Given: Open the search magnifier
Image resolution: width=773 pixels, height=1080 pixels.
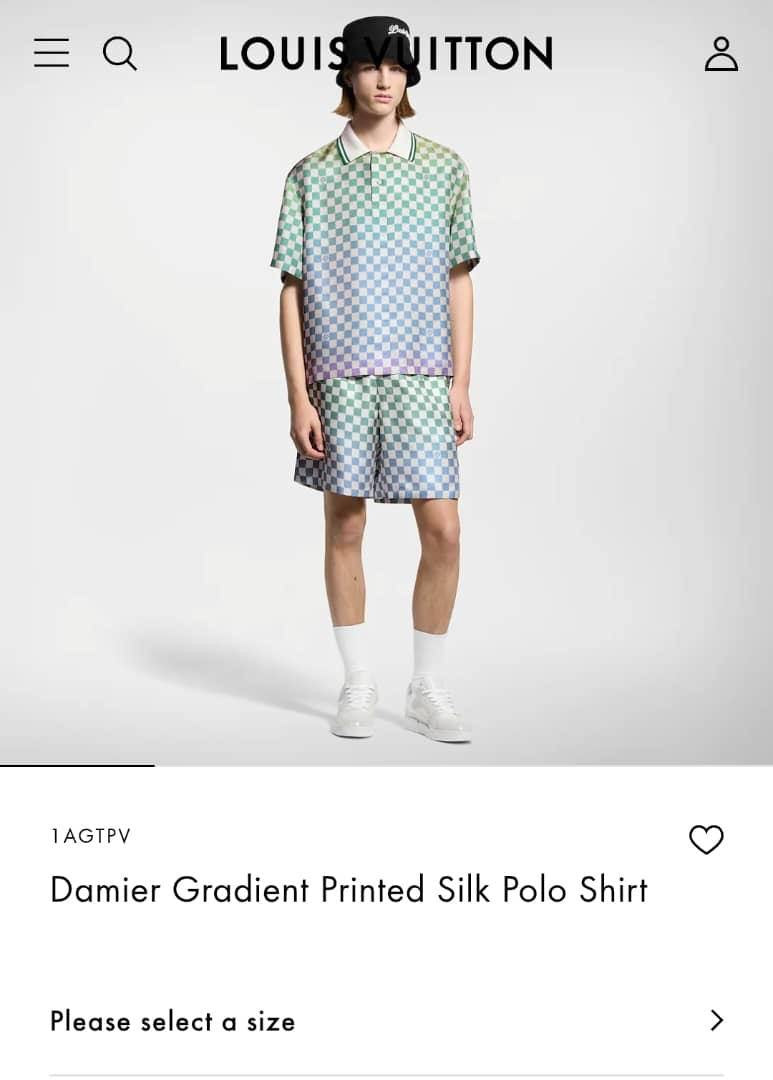Looking at the screenshot, I should tap(120, 53).
